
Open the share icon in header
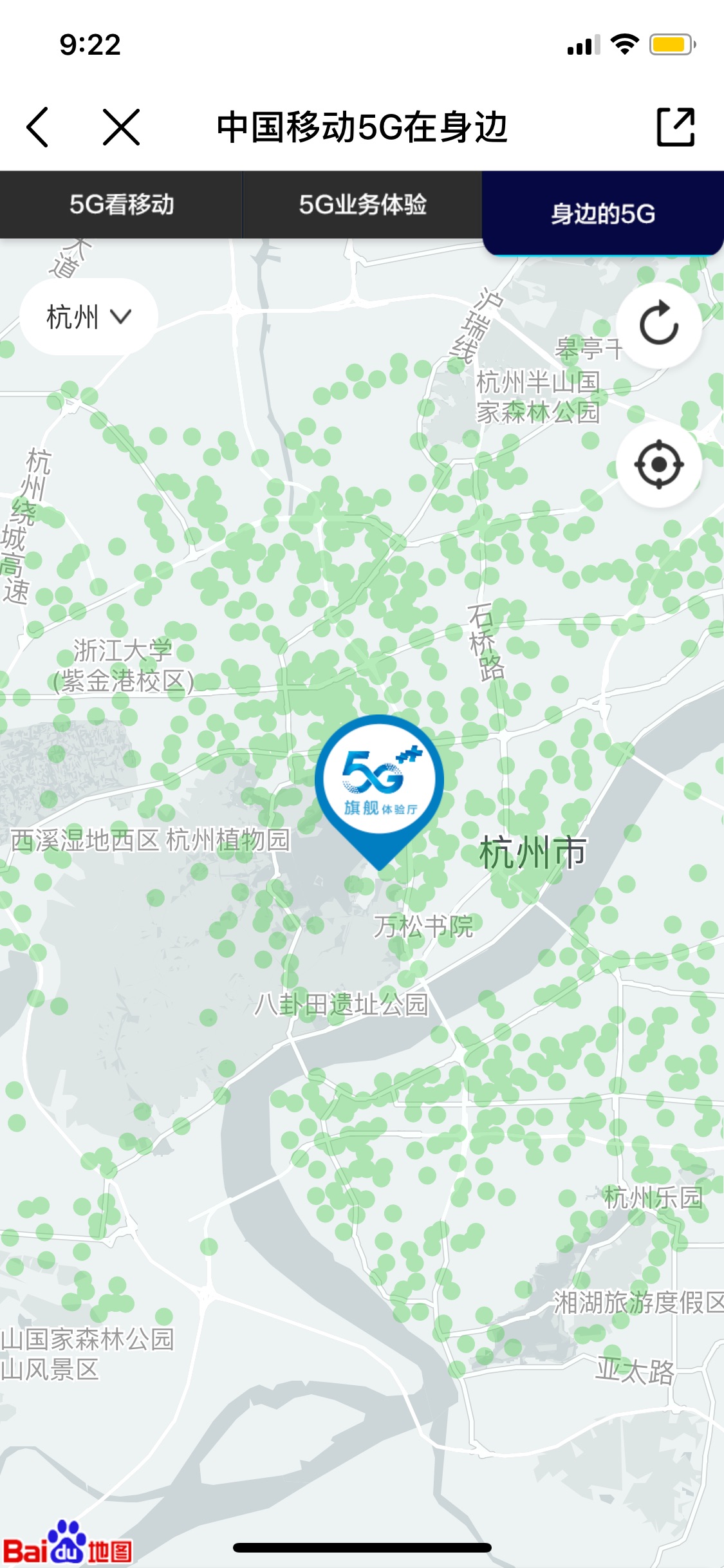tap(676, 127)
